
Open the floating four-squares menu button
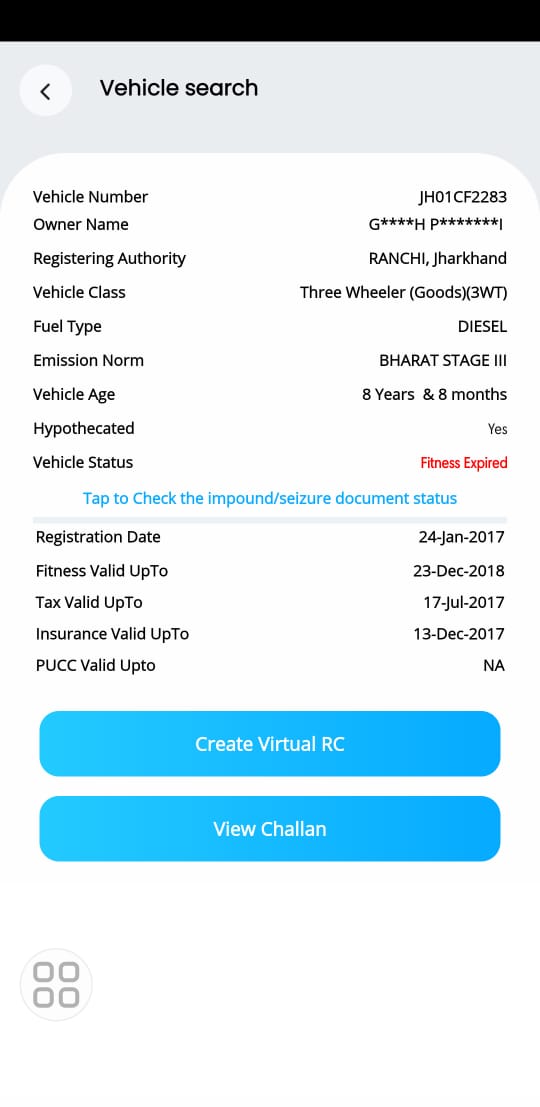[x=56, y=984]
